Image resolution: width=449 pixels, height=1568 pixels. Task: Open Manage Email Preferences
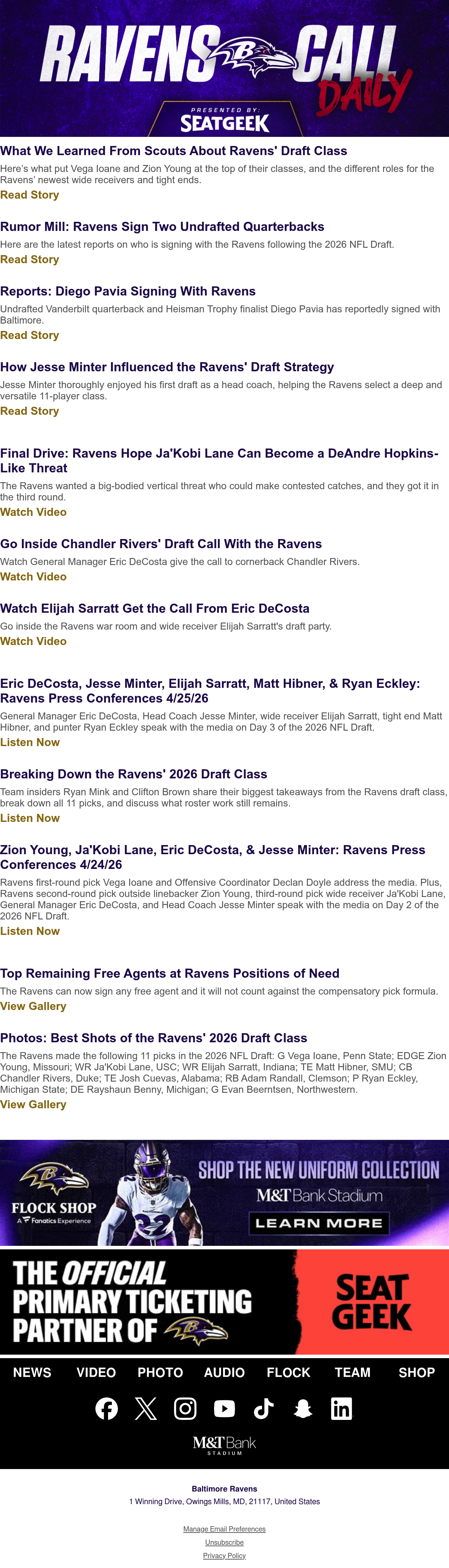pos(224,1528)
